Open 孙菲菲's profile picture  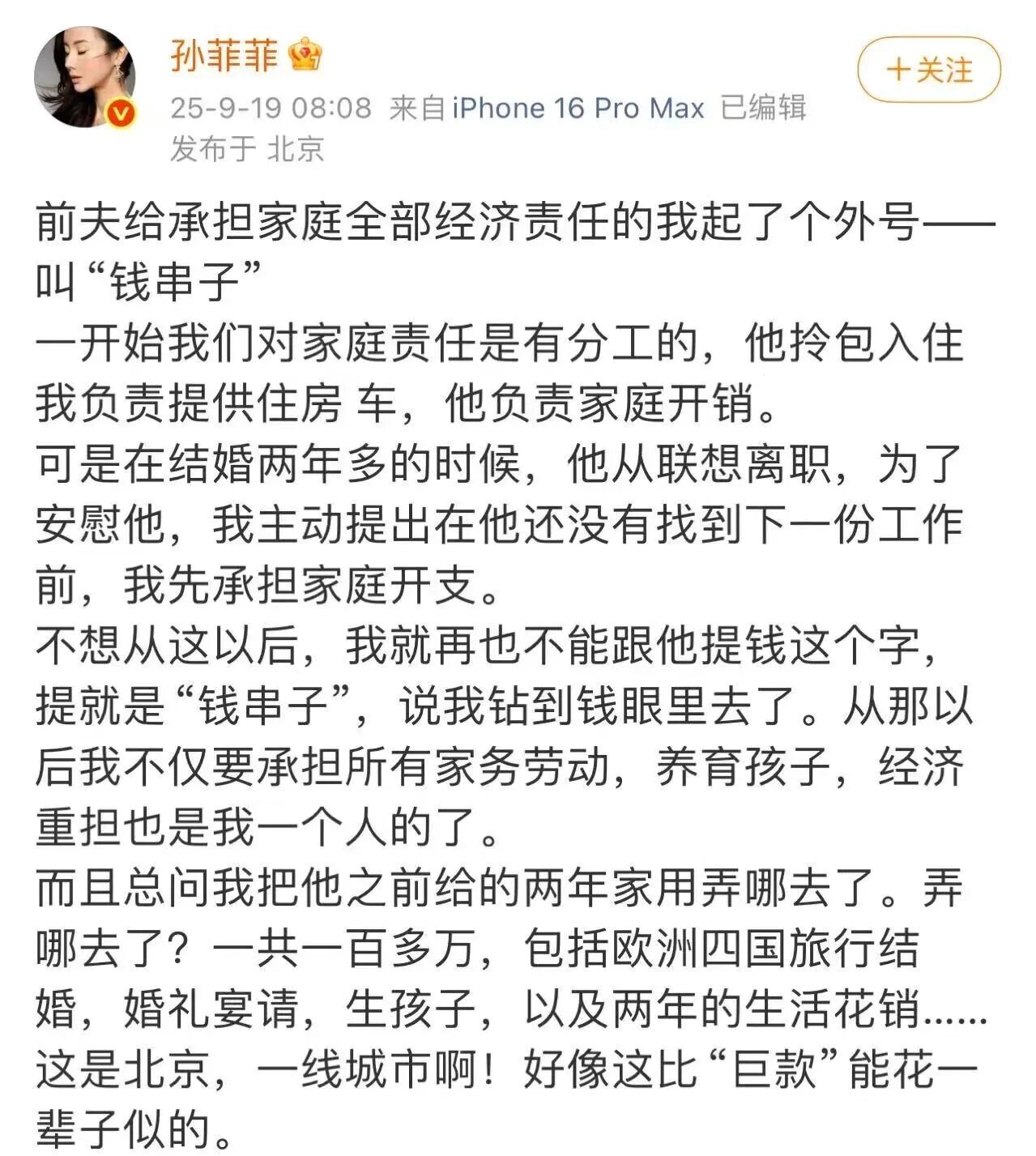pos(84,77)
